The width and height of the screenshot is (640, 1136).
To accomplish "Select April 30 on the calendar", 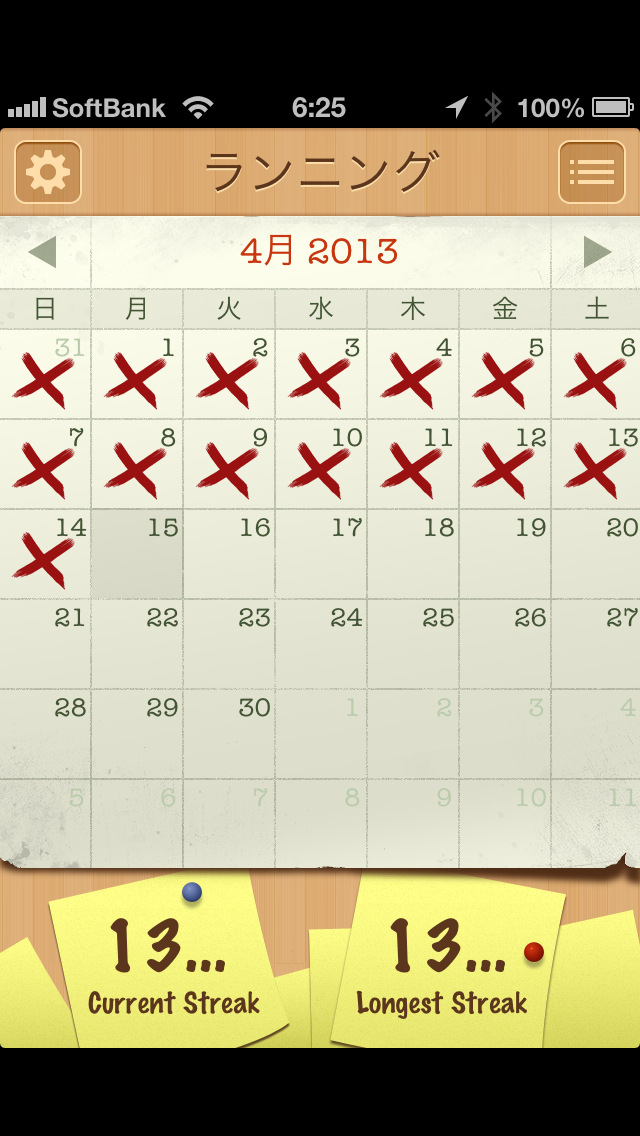I will click(x=229, y=735).
